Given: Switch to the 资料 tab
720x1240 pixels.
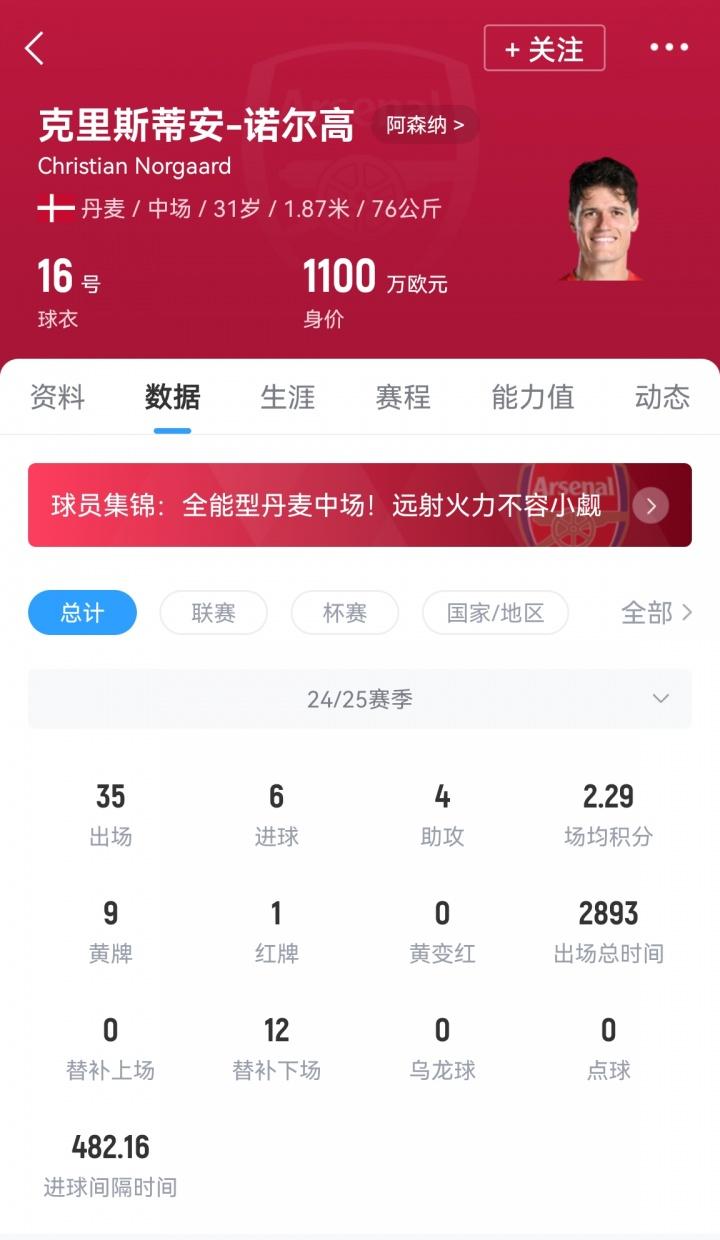Looking at the screenshot, I should (x=57, y=397).
